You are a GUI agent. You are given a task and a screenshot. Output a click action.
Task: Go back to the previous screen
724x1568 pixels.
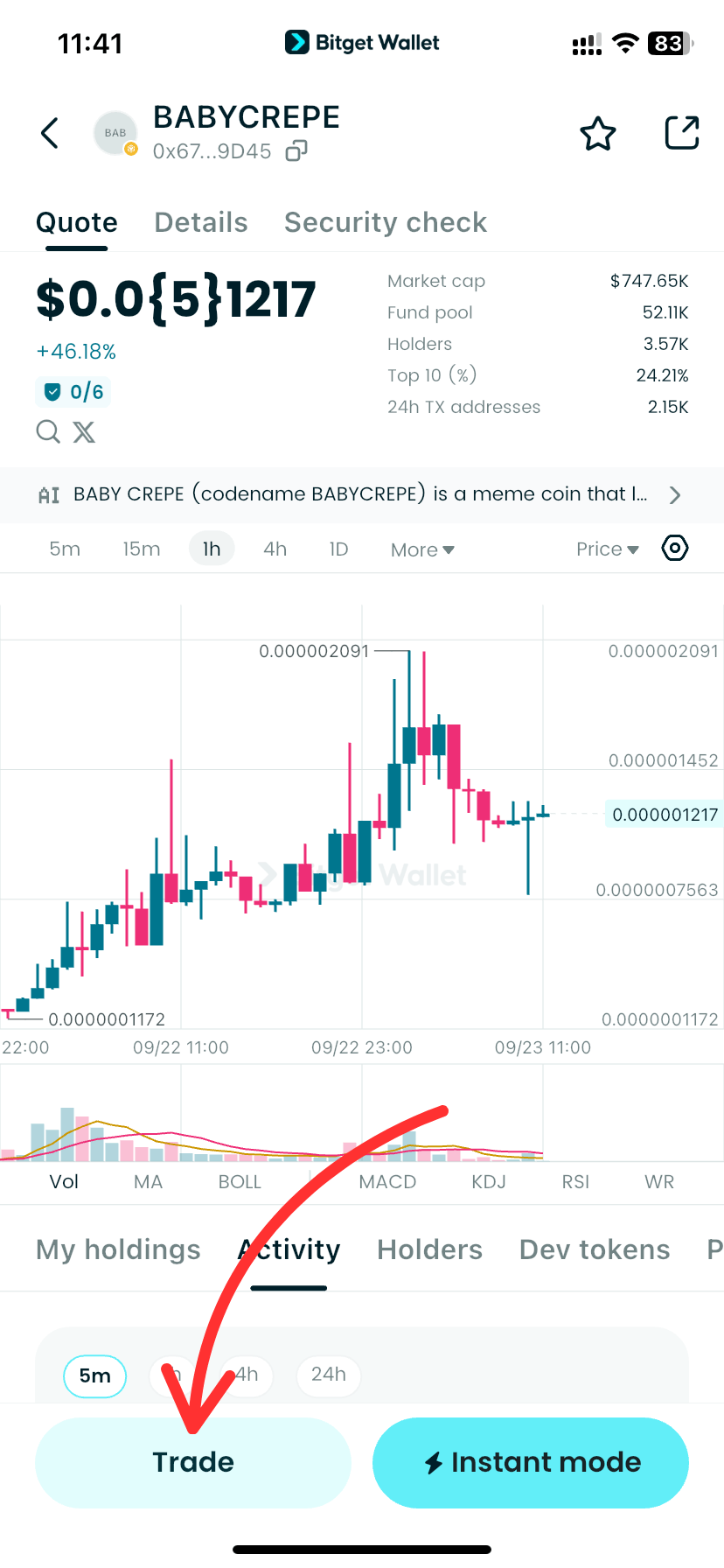pos(50,134)
